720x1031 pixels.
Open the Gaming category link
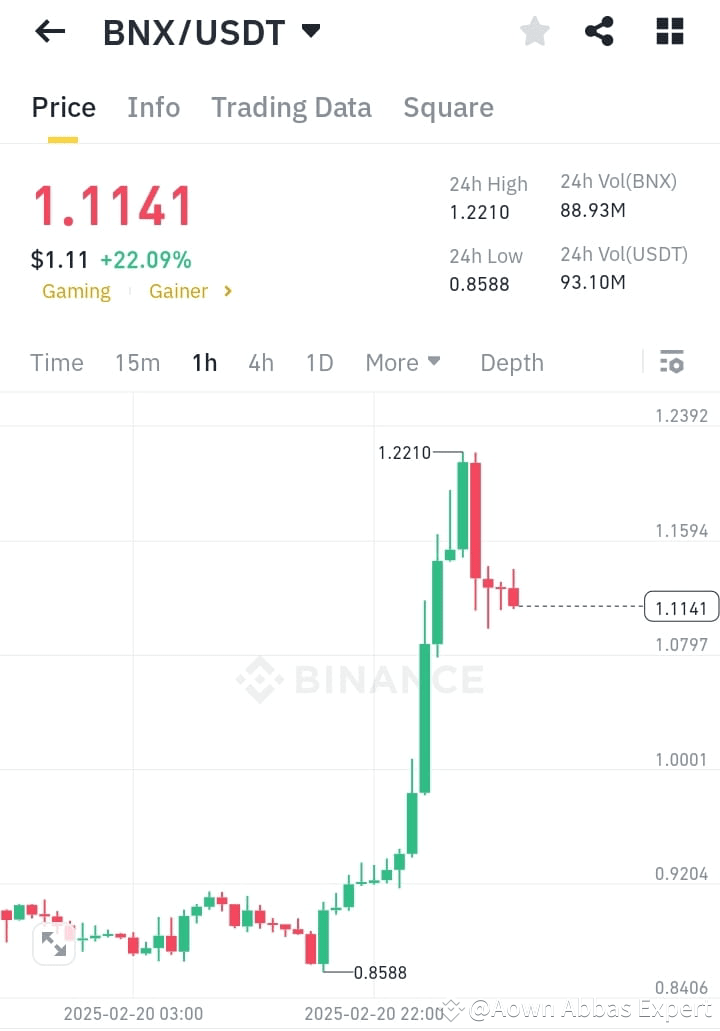(76, 292)
